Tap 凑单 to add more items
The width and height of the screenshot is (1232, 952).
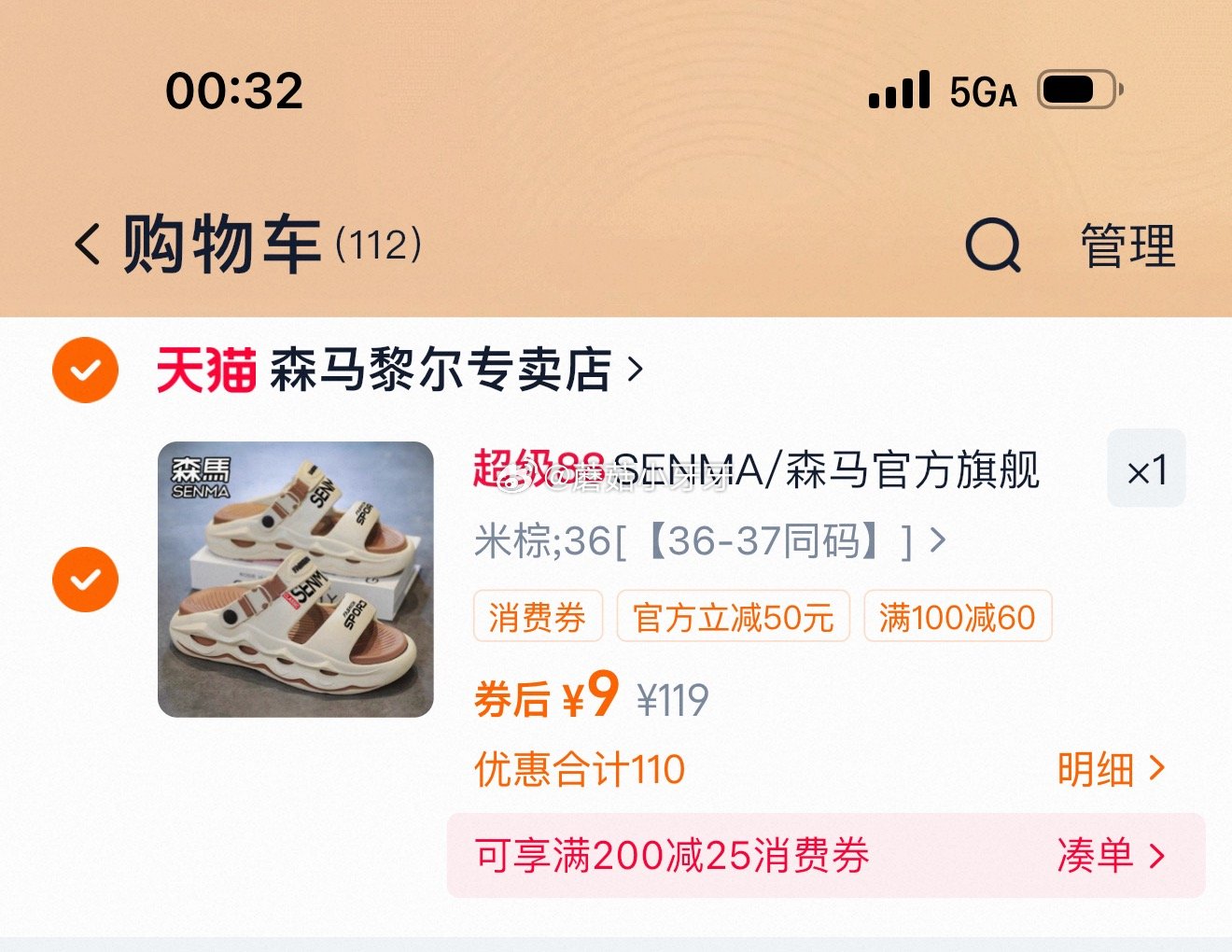(x=1111, y=856)
